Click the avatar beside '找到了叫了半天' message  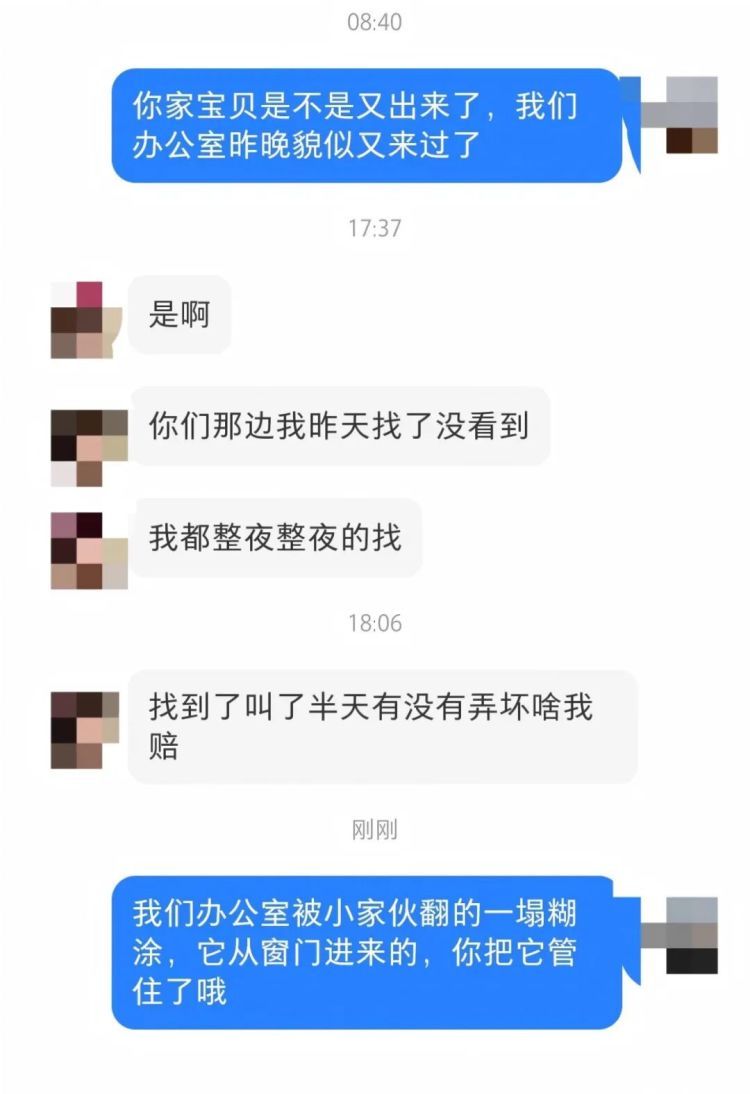click(84, 725)
